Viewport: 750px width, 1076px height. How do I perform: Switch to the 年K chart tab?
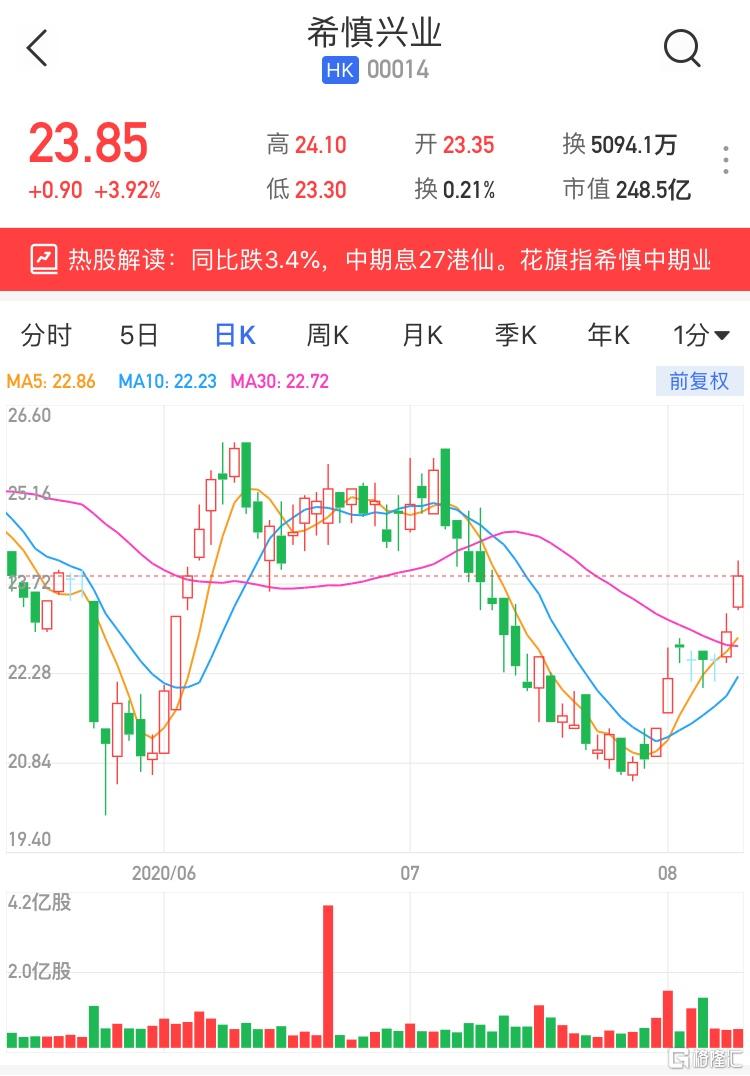click(608, 335)
